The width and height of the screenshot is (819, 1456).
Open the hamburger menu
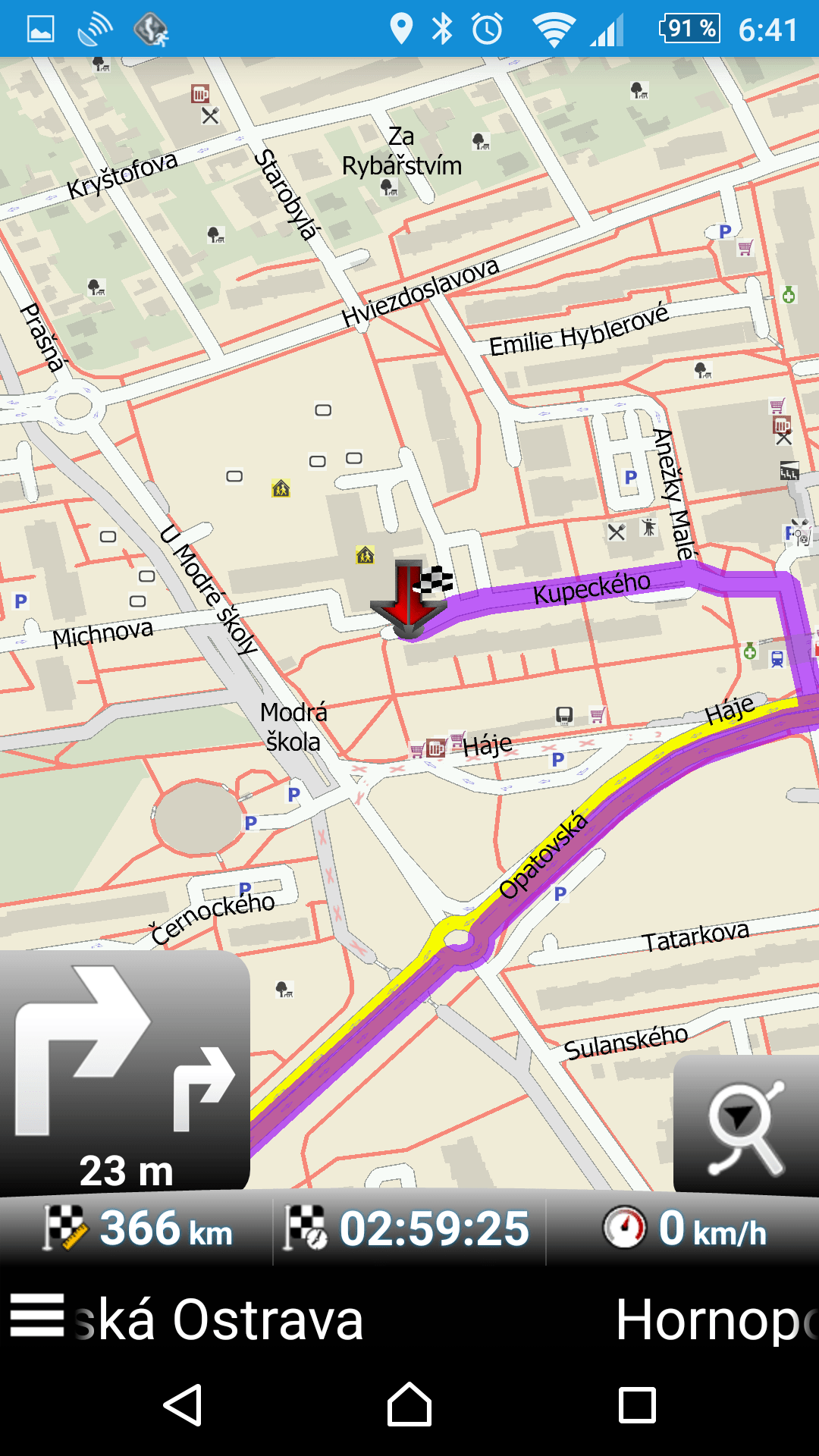click(x=37, y=1315)
